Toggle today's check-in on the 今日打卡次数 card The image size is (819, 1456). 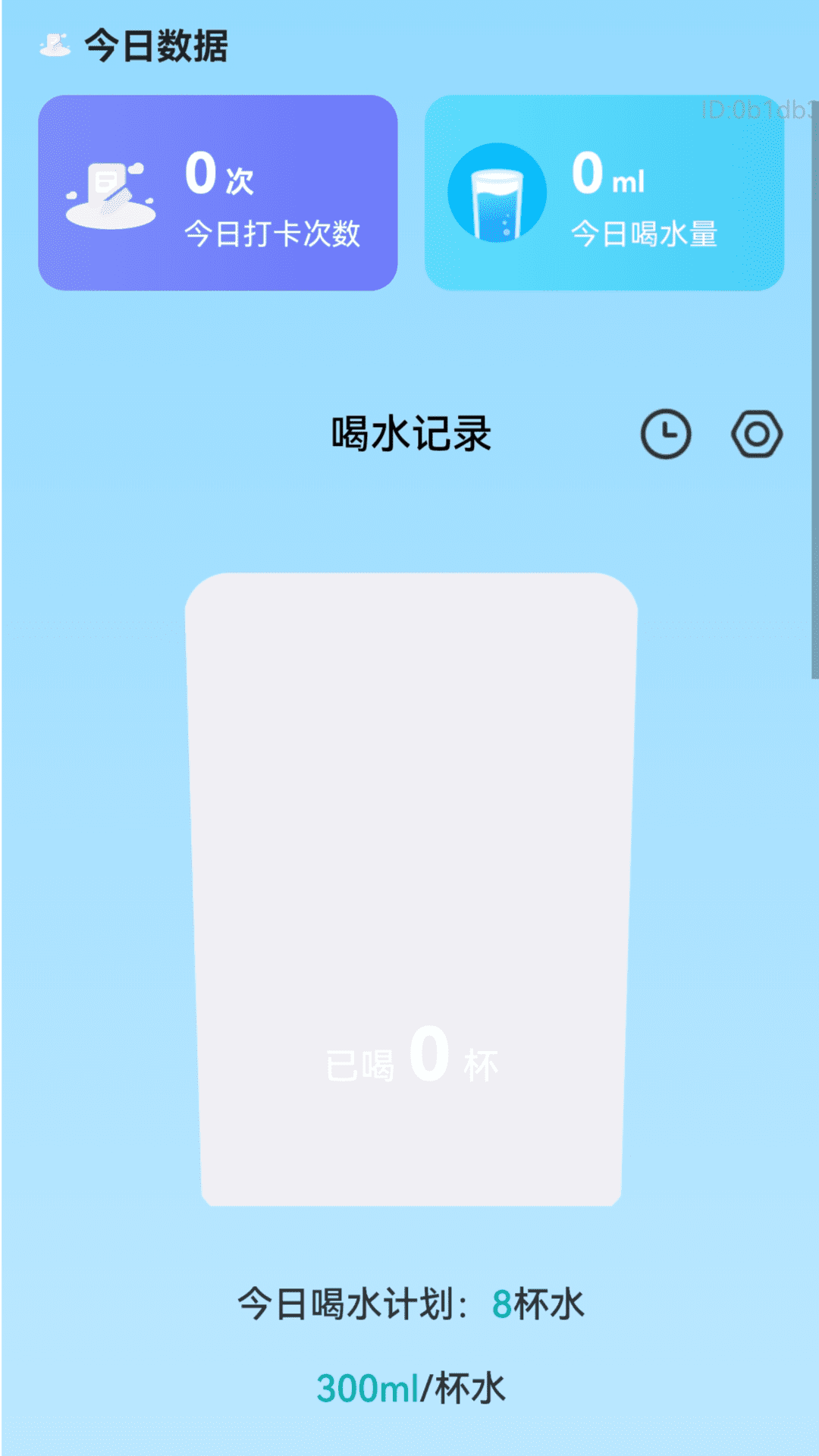219,191
